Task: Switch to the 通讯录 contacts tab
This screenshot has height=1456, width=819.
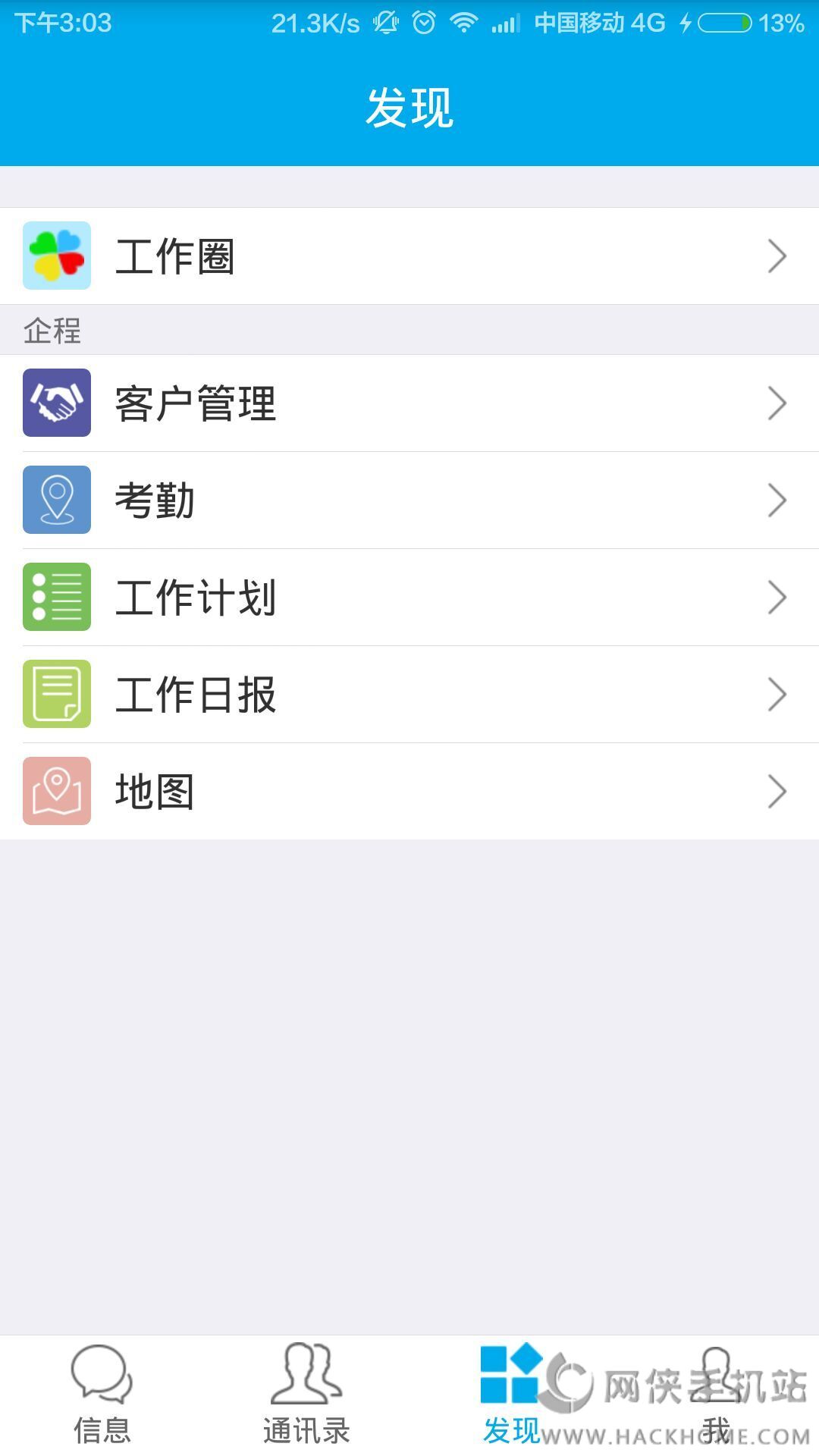Action: [306, 1395]
